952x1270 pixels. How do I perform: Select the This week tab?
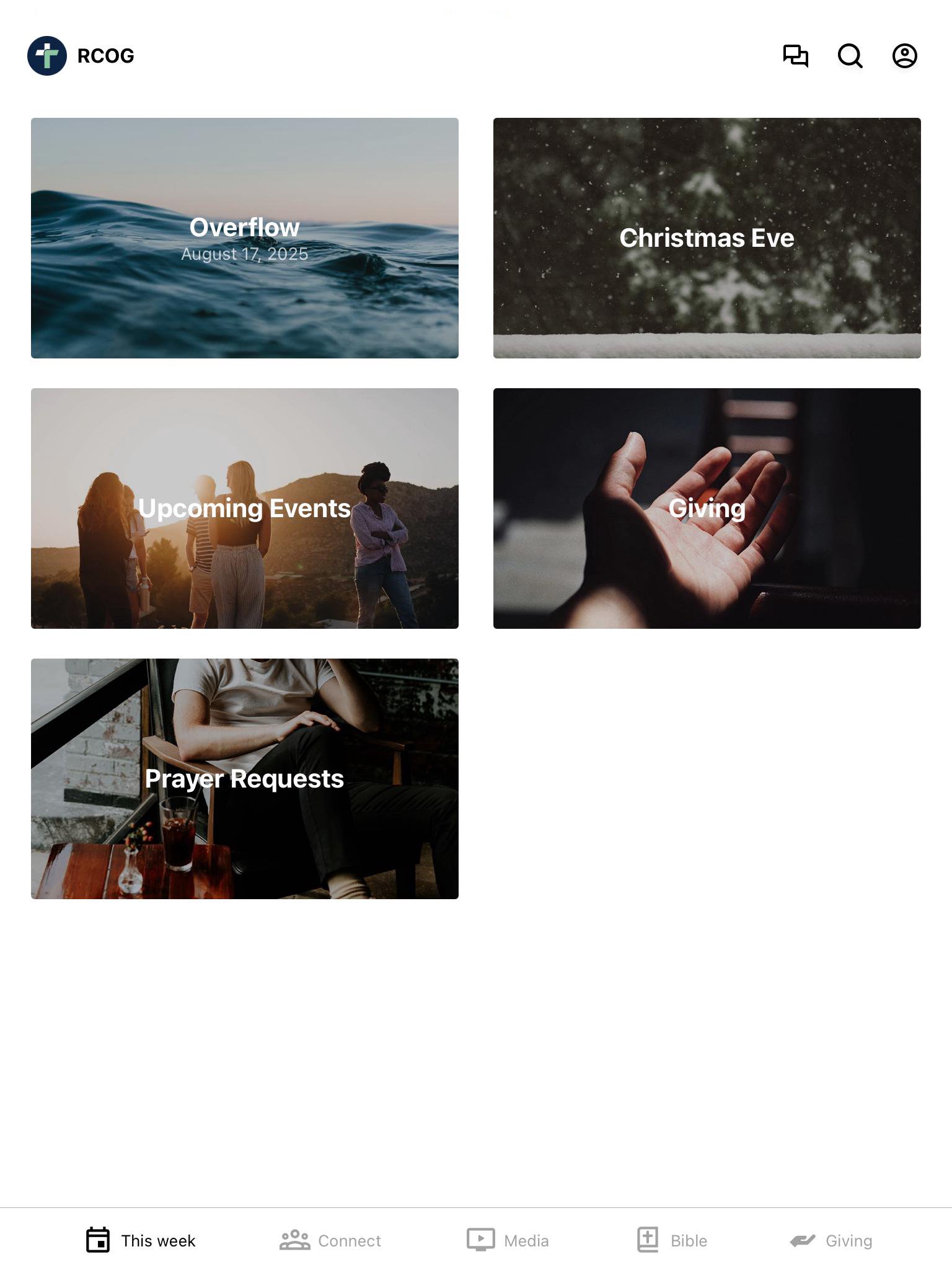coord(141,1240)
